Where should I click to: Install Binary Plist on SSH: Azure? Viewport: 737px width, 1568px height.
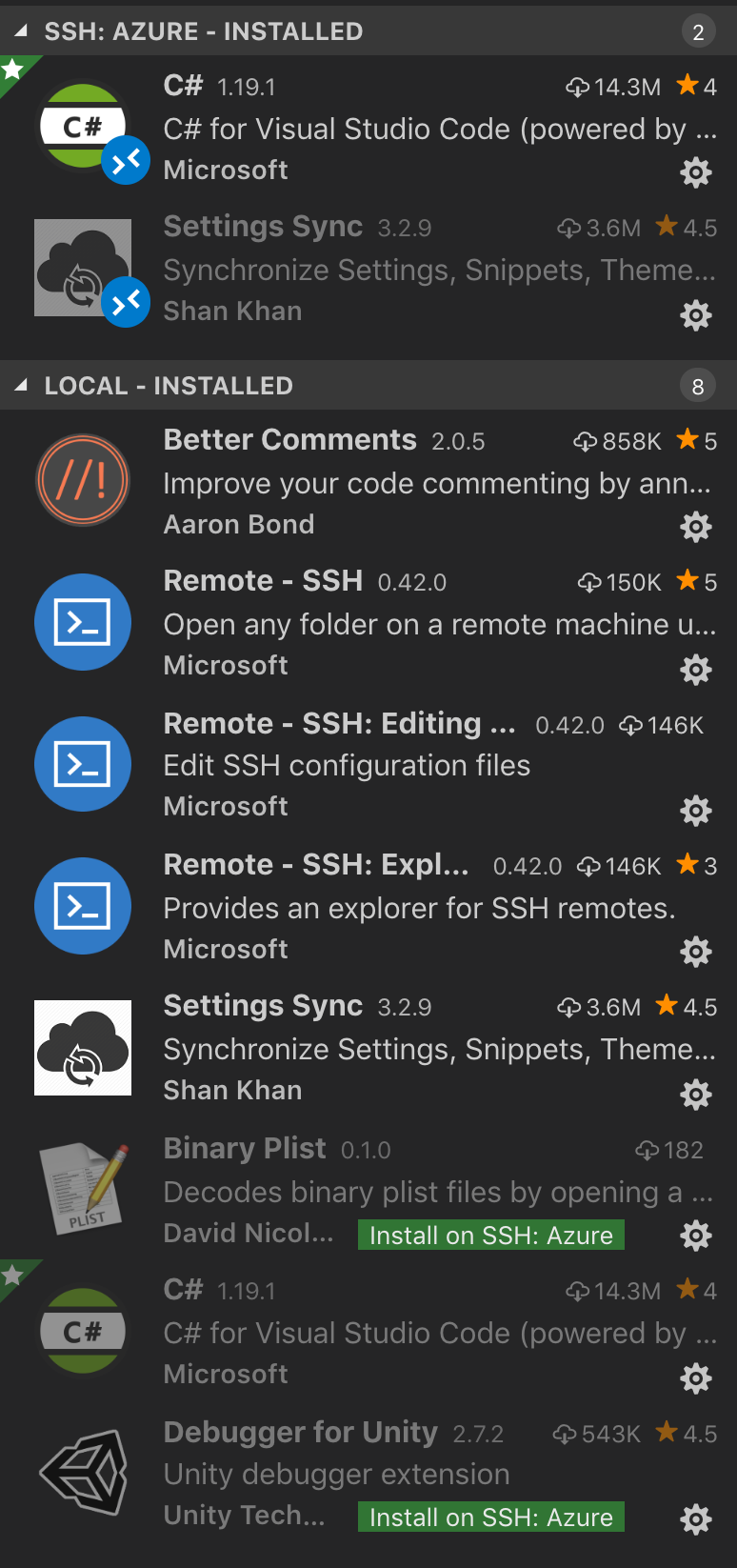point(490,1235)
